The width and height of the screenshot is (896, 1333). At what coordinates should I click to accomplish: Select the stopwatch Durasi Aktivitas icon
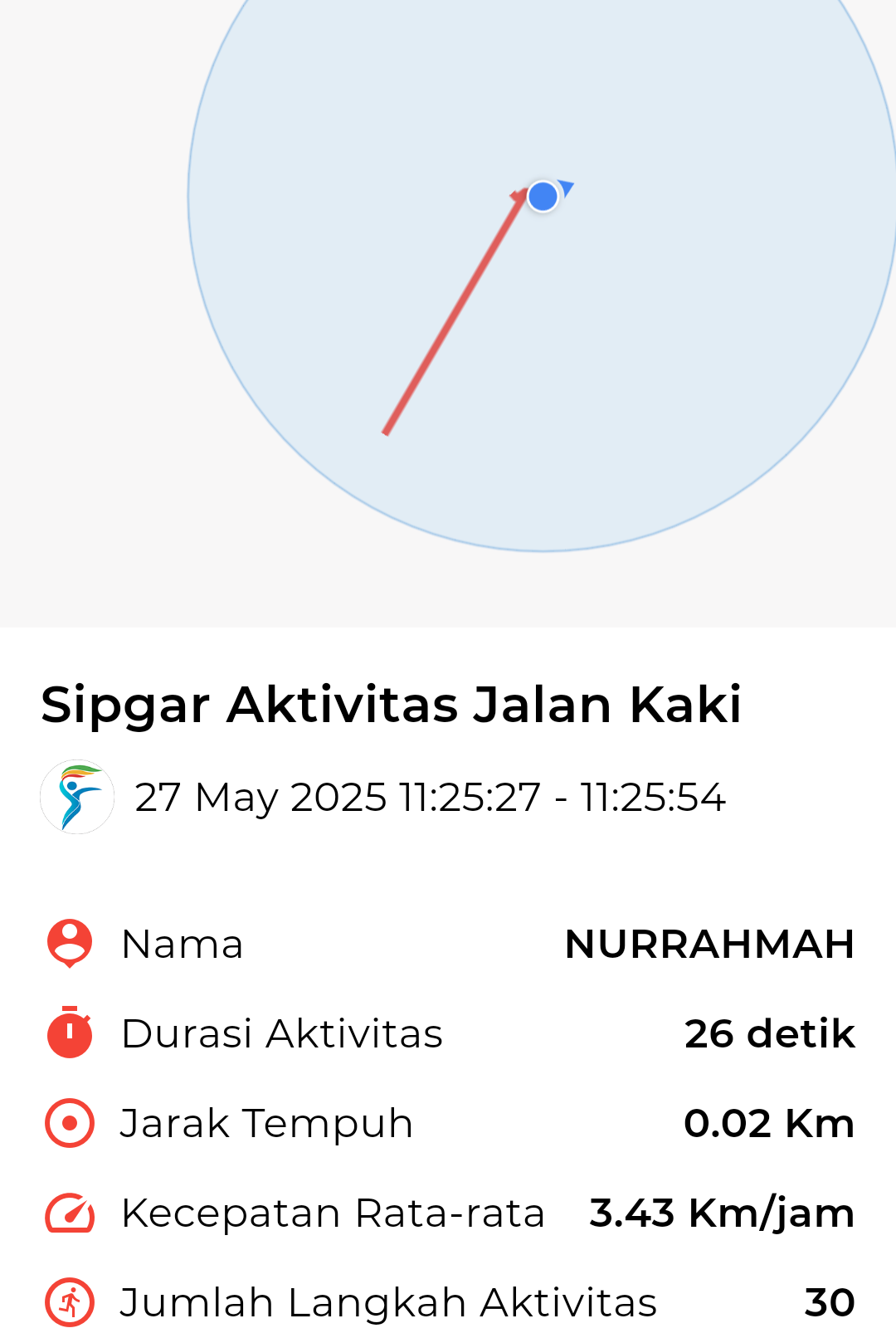[x=68, y=1033]
